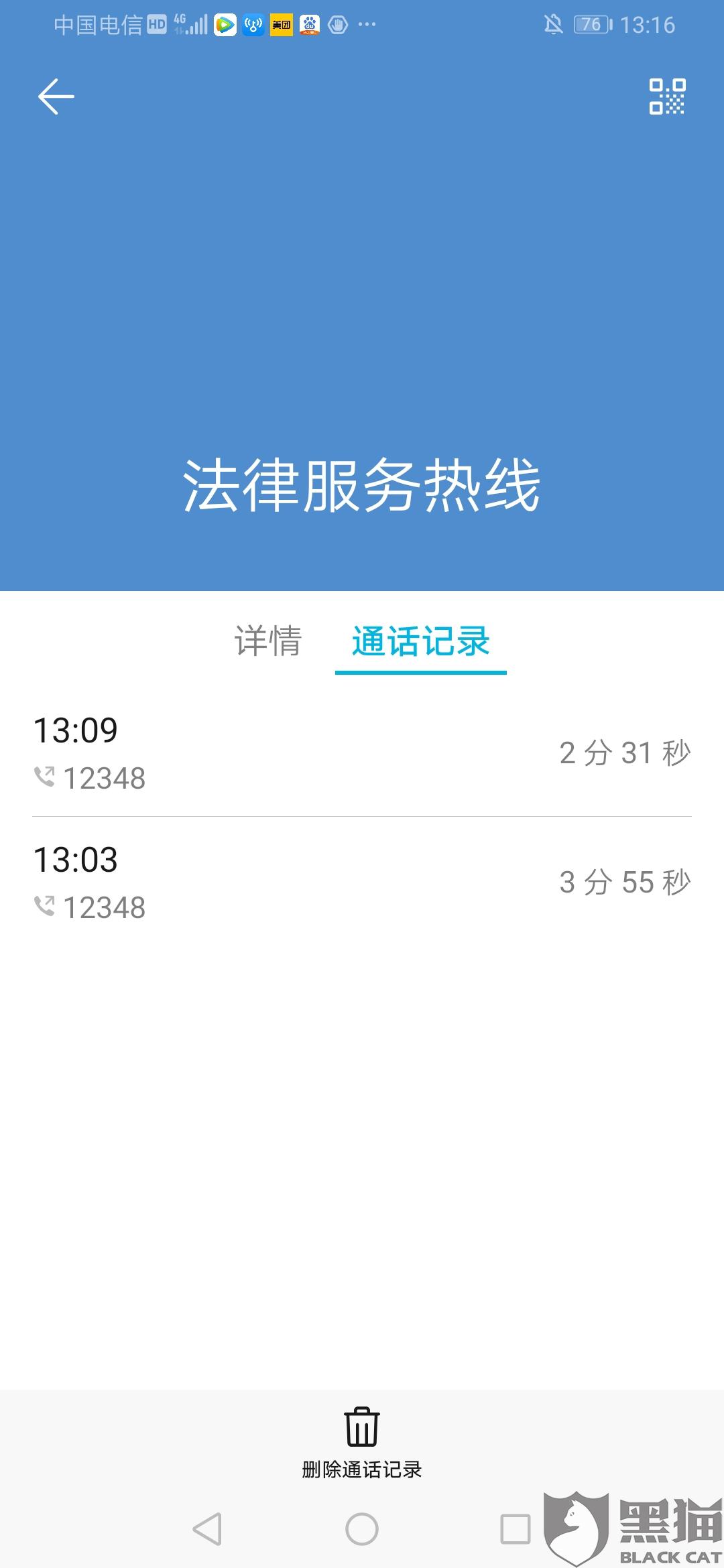Viewport: 724px width, 1568px height.
Task: Switch to the 详情 tab
Action: point(268,641)
